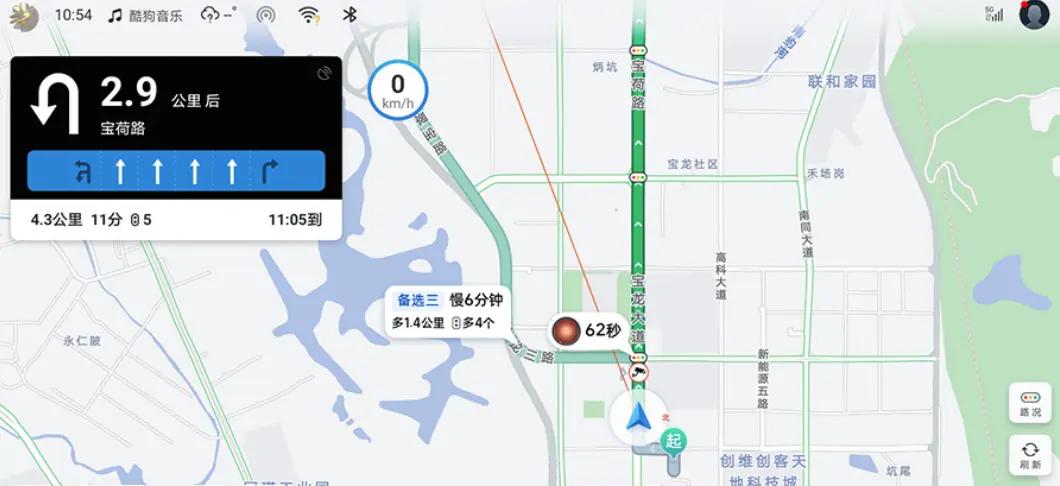Open the 酷狗音乐 music widget
Screen dimensions: 1060x486
pyautogui.click(x=145, y=15)
